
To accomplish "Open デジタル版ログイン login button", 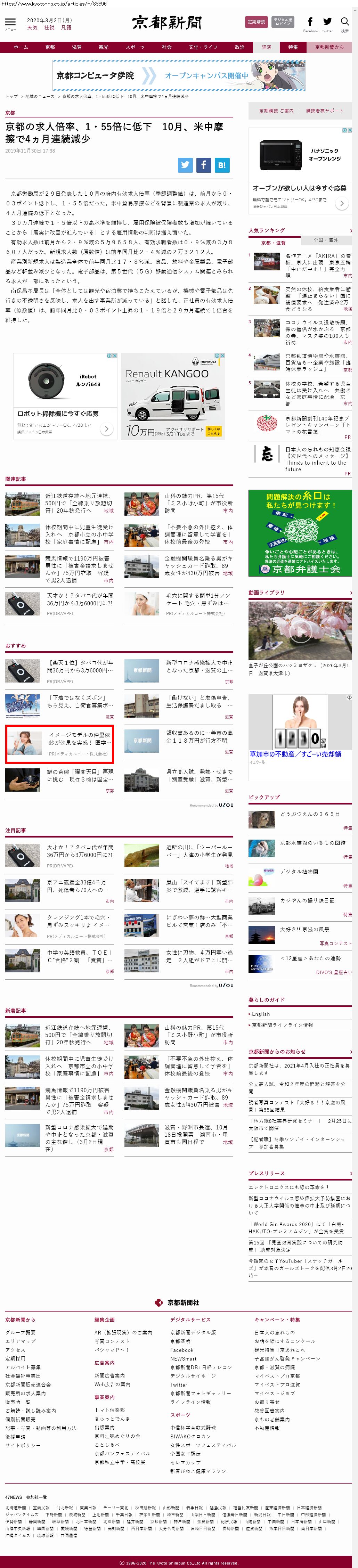I will (x=283, y=22).
